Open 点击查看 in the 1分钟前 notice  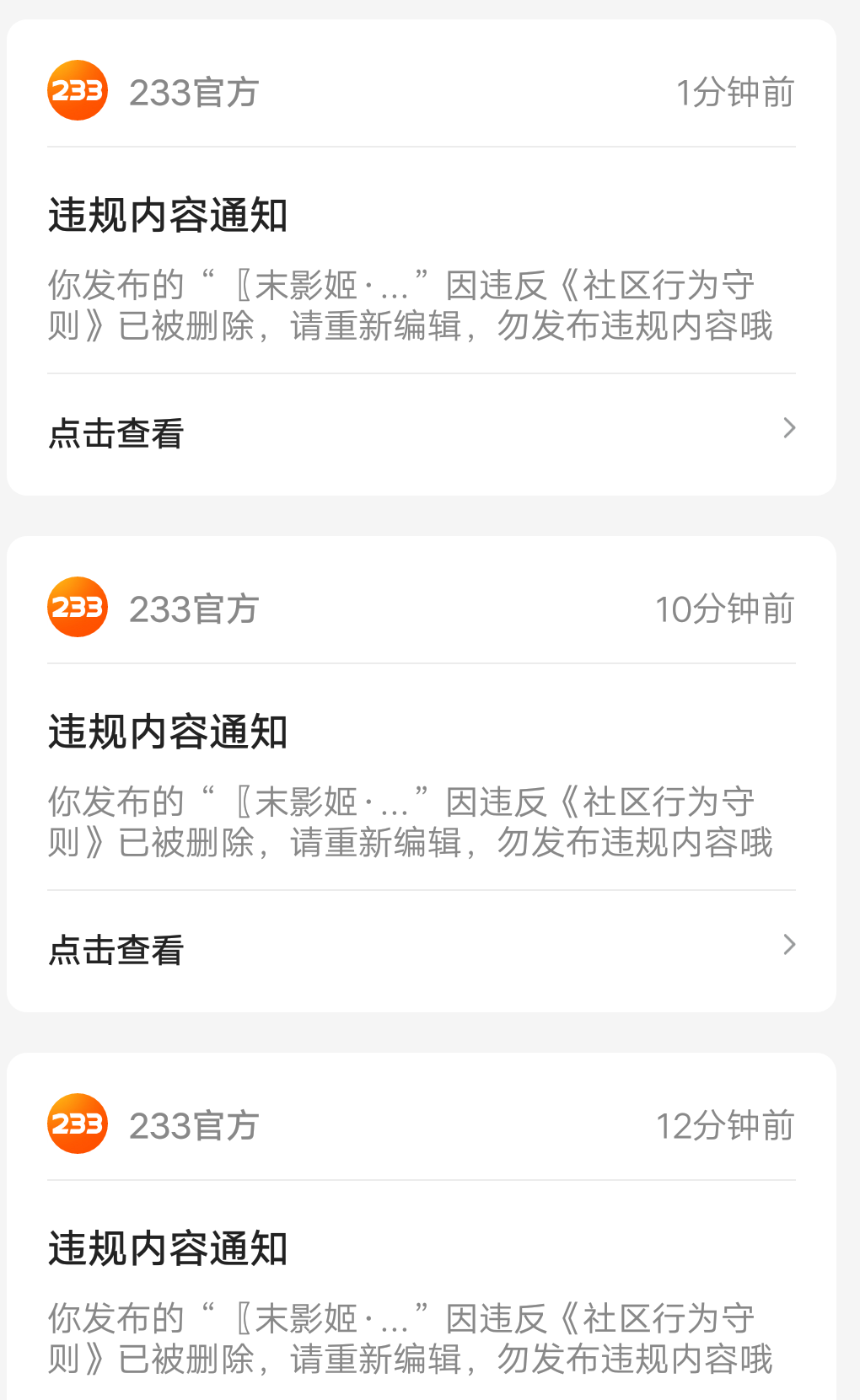(422, 433)
